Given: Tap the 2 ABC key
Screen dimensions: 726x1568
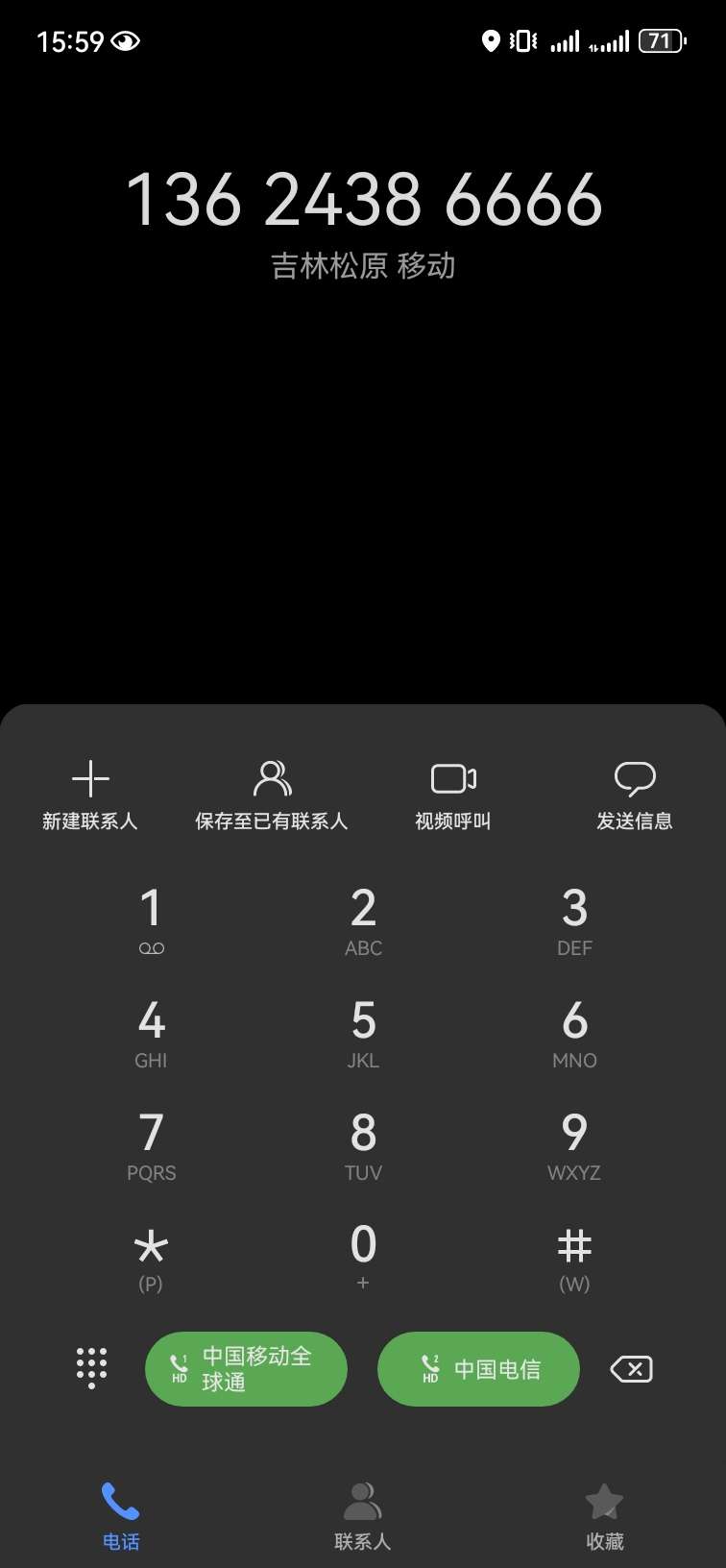Looking at the screenshot, I should 363,920.
